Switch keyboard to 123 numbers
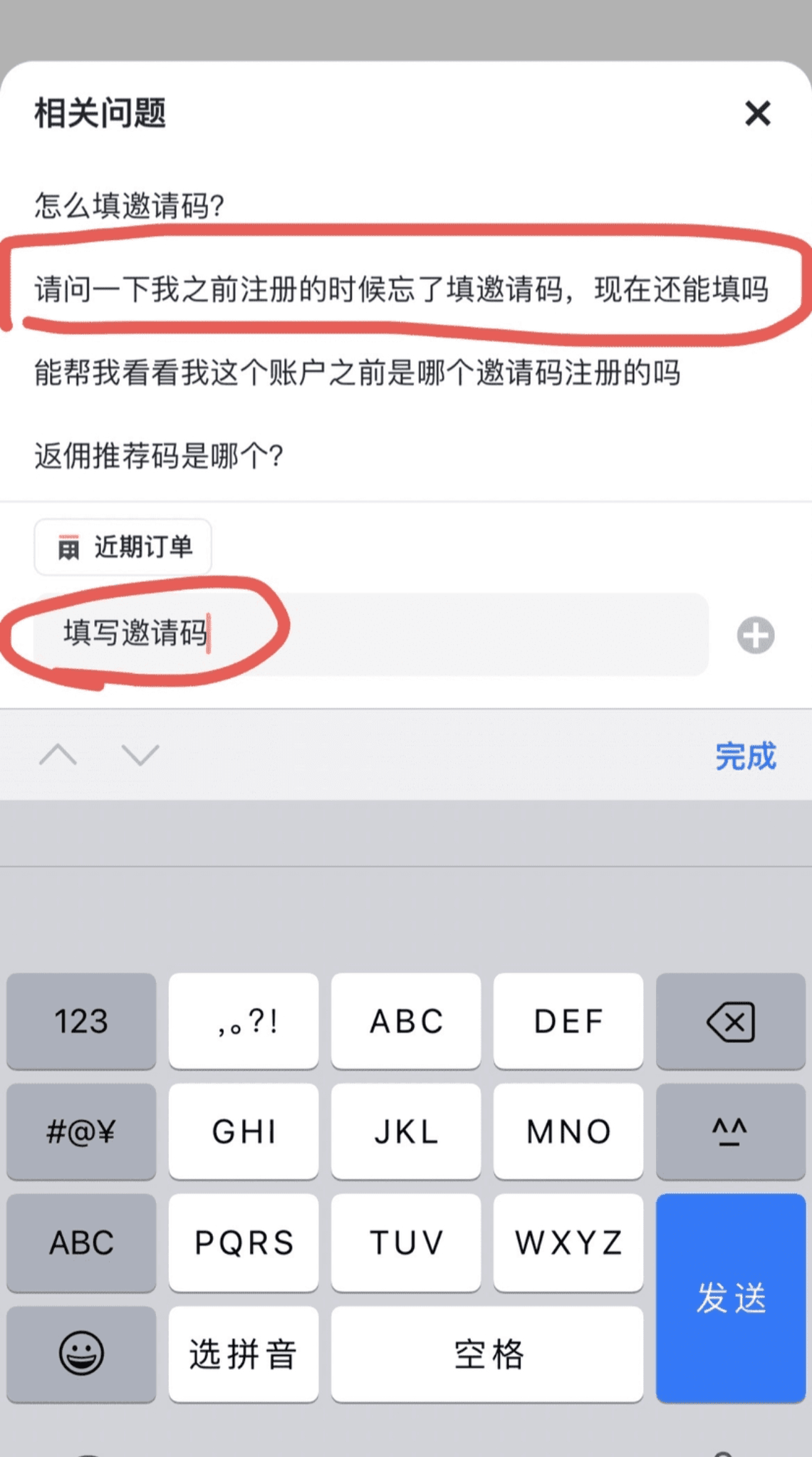Viewport: 812px width, 1457px height. [81, 1021]
